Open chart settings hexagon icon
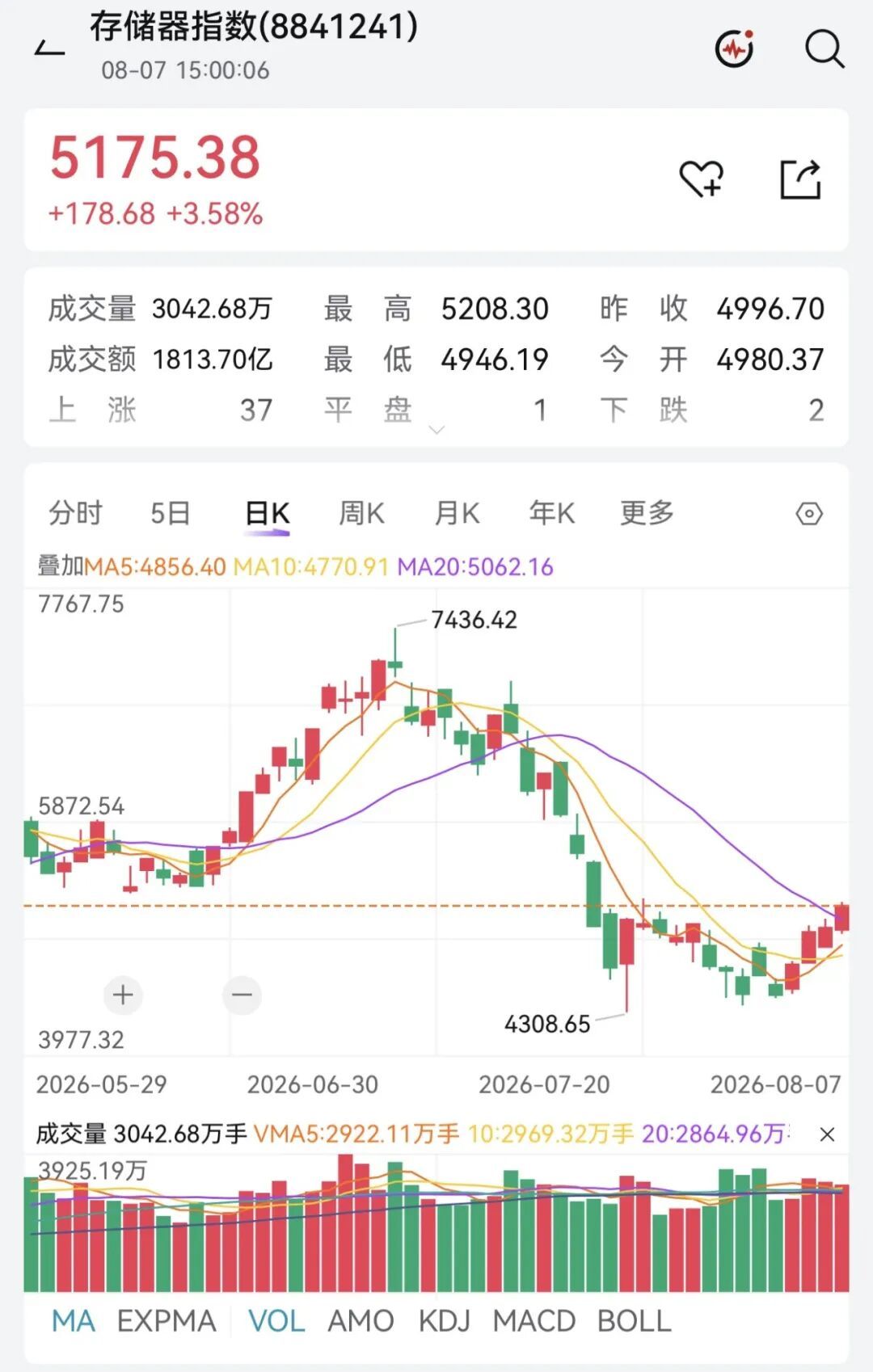Viewport: 873px width, 1372px height. (x=809, y=514)
